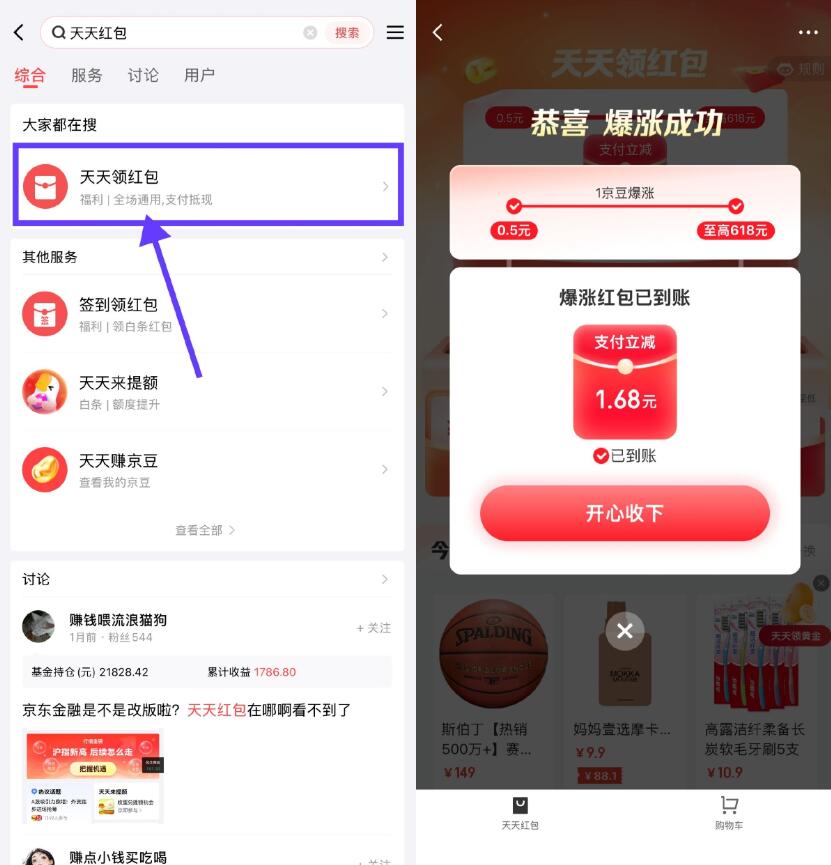Open the 签到领红包 service
831x865 pixels.
(x=207, y=314)
